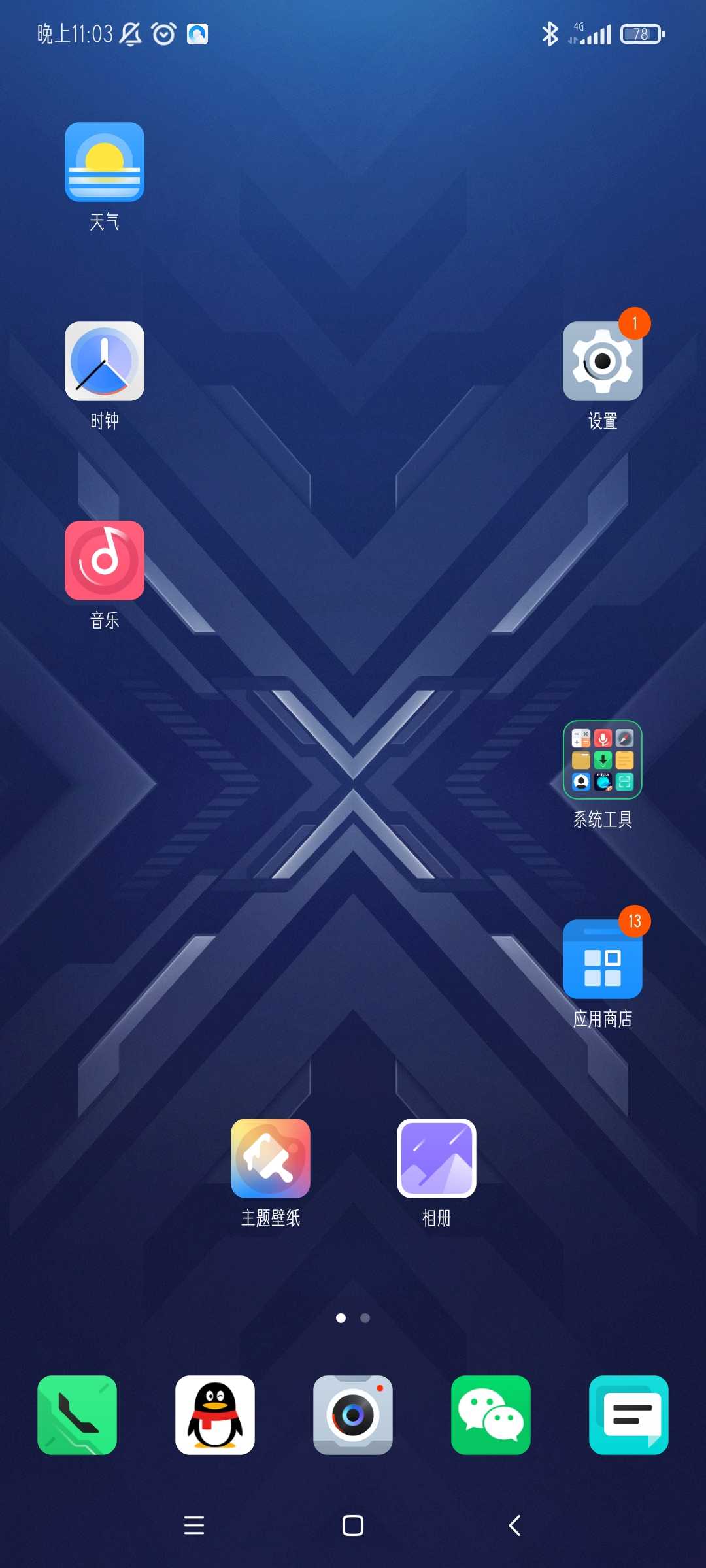Launch WeChat from the dock
The width and height of the screenshot is (706, 1568).
click(x=491, y=1415)
